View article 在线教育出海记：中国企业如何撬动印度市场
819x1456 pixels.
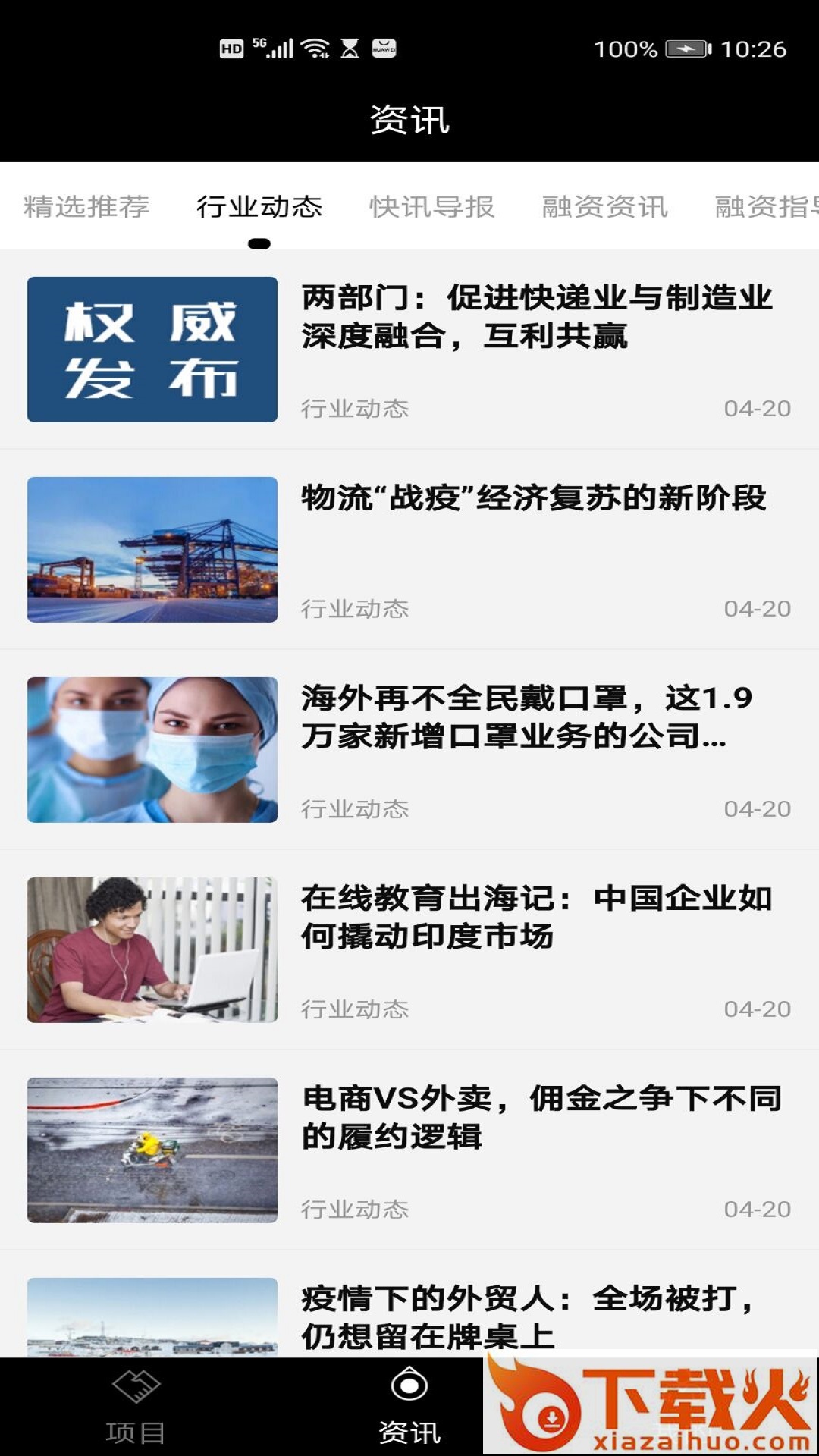coord(537,917)
